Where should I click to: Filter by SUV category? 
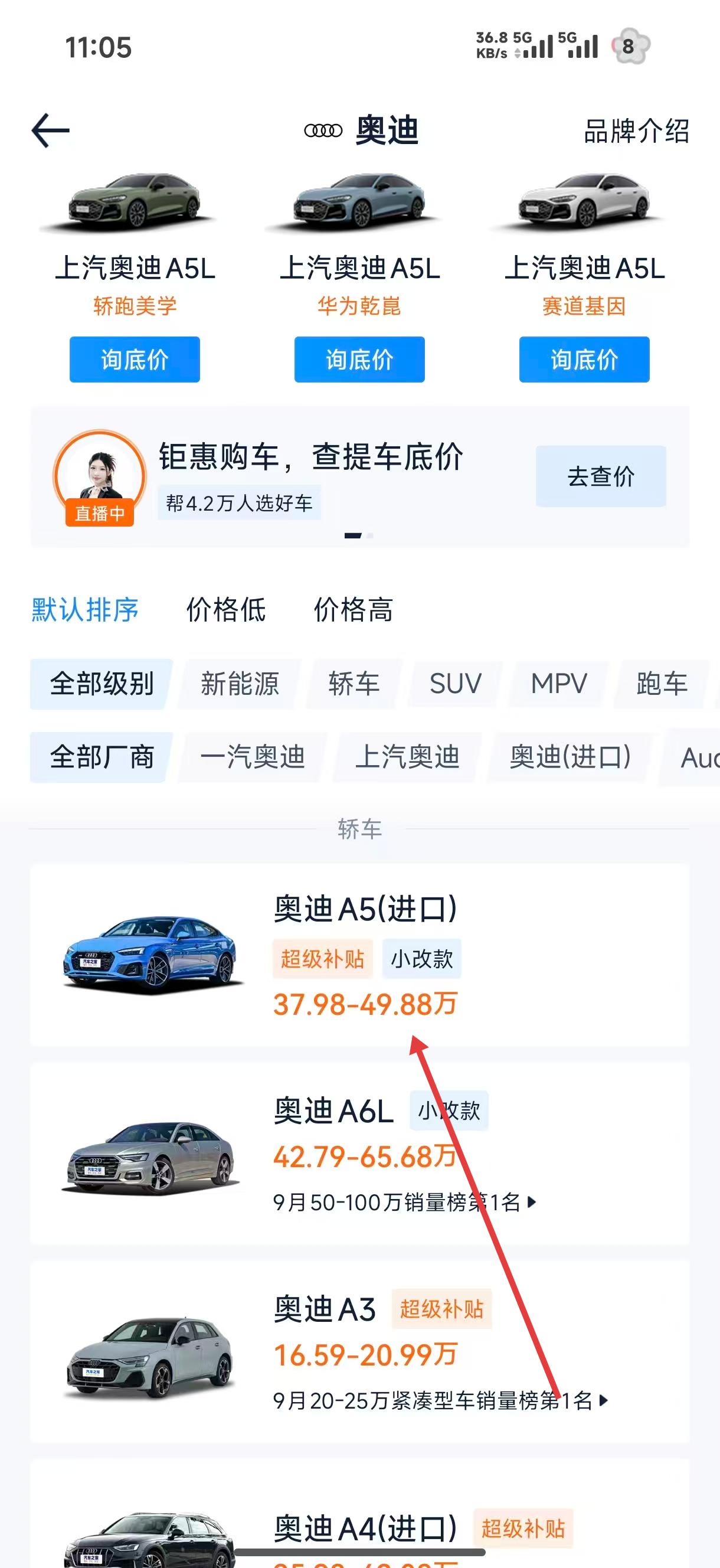coord(455,684)
